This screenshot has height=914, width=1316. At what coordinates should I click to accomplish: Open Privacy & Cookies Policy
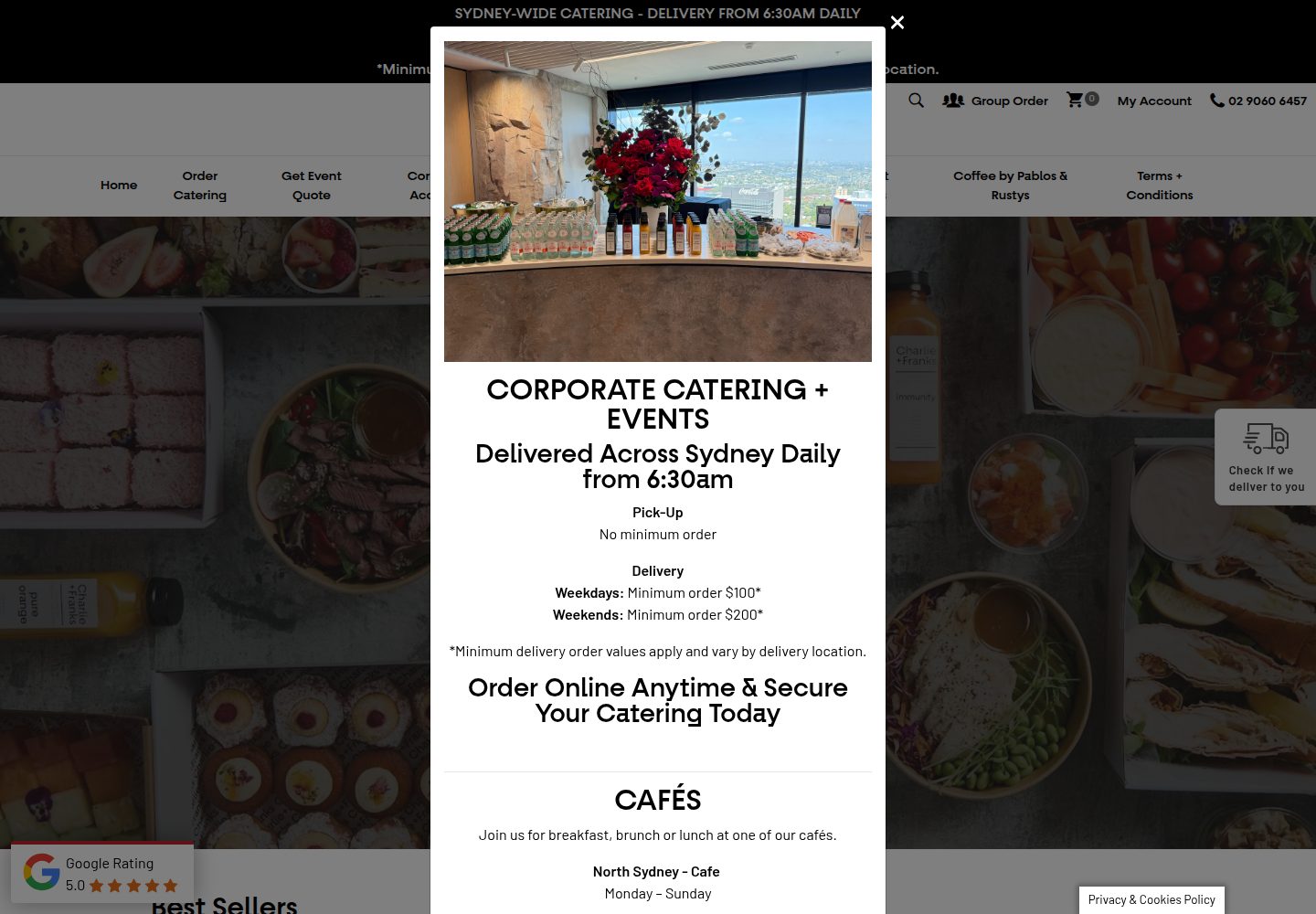1151,899
